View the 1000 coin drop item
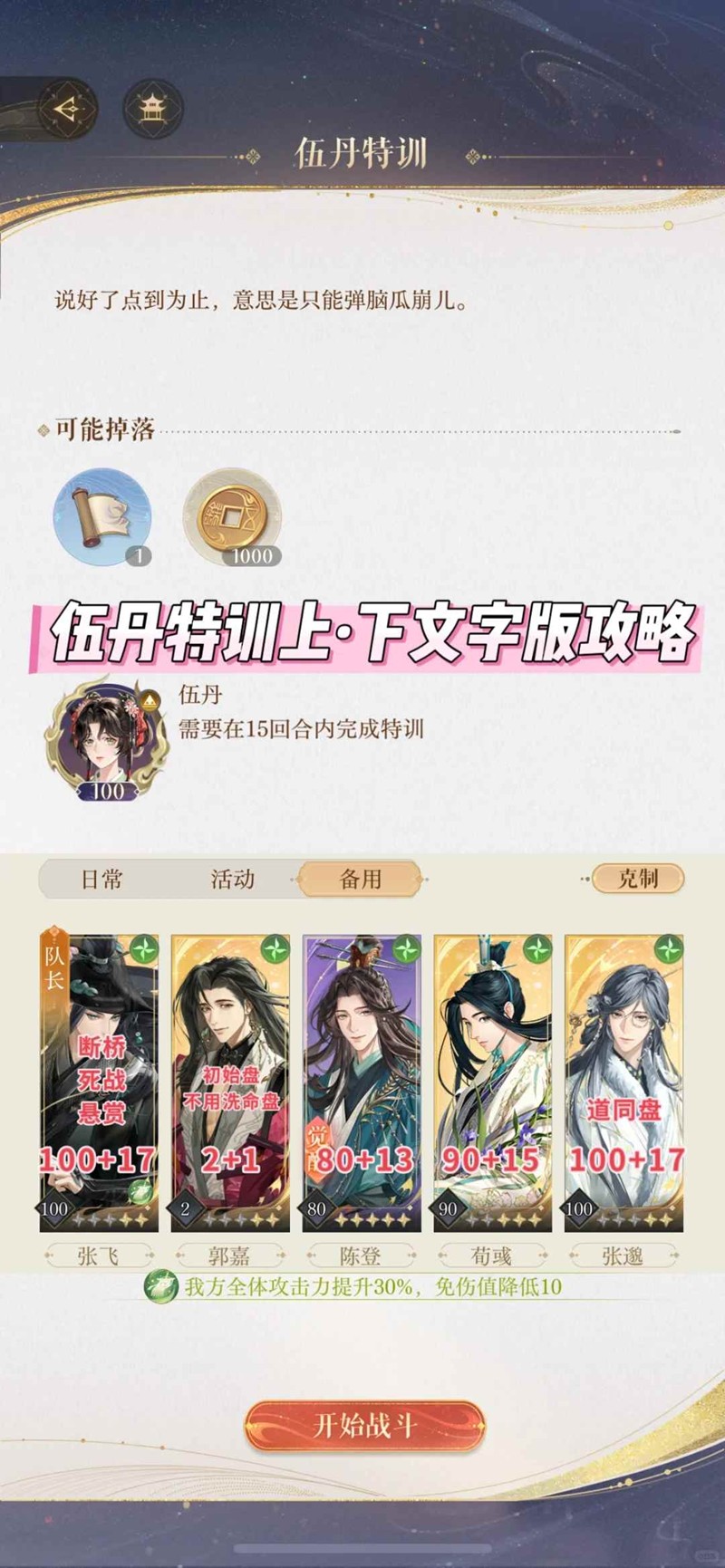Image resolution: width=725 pixels, height=1568 pixels. [x=232, y=517]
